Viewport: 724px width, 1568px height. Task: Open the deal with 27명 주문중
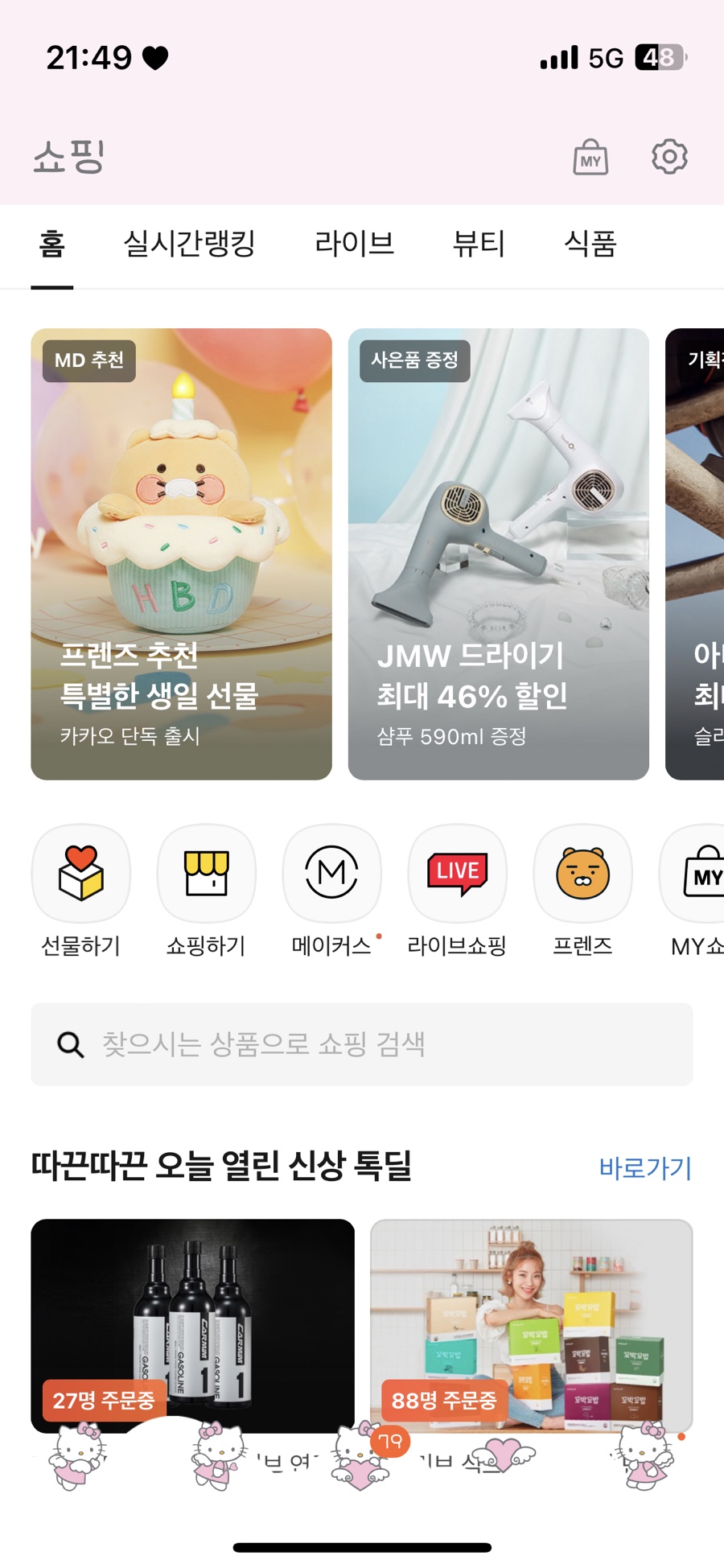pos(193,1319)
